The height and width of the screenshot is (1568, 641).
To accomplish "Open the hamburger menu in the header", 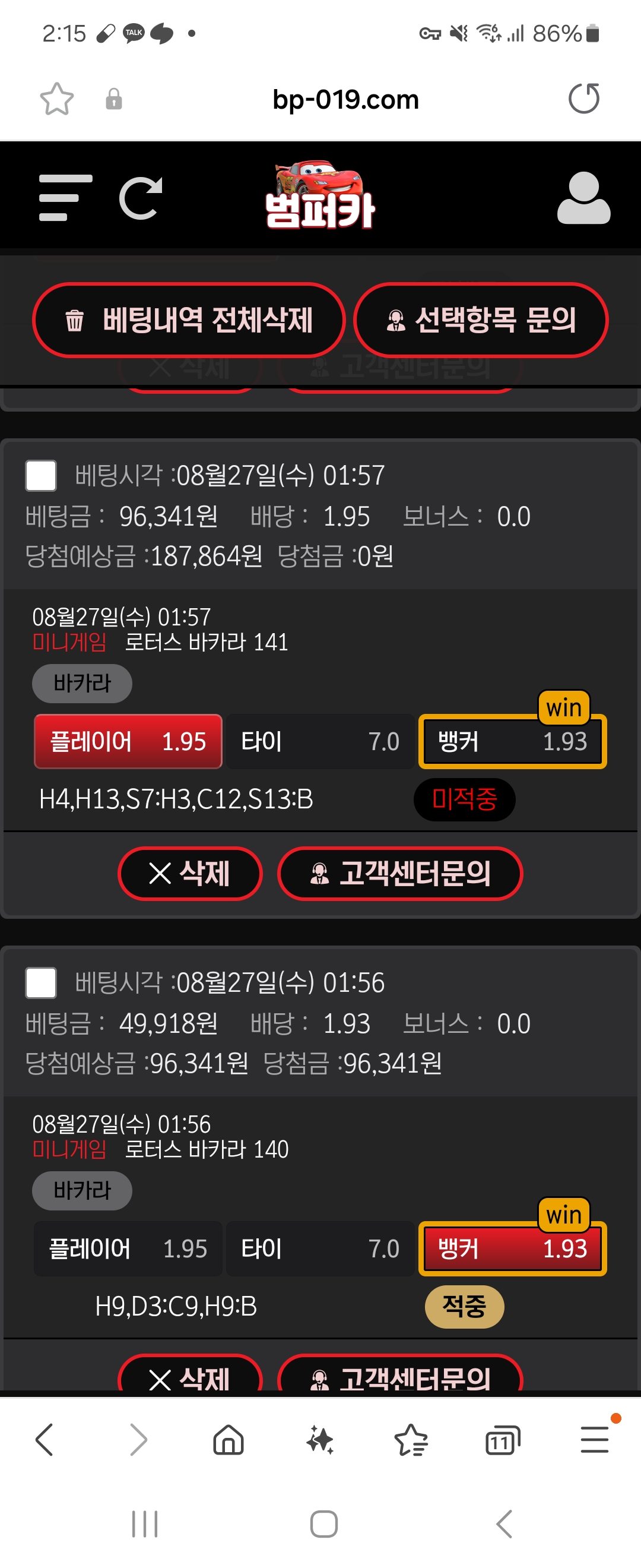I will point(65,198).
